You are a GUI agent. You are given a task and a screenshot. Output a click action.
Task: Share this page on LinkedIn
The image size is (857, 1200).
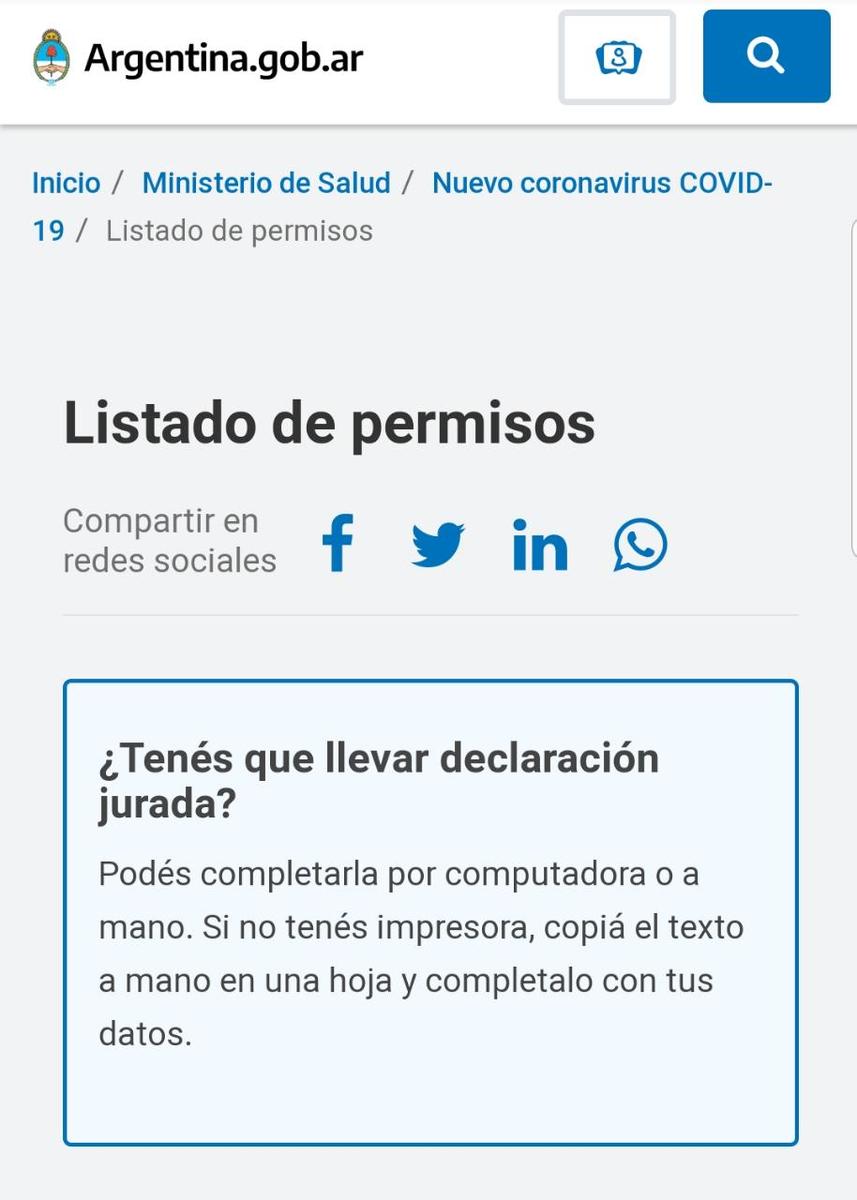(540, 545)
